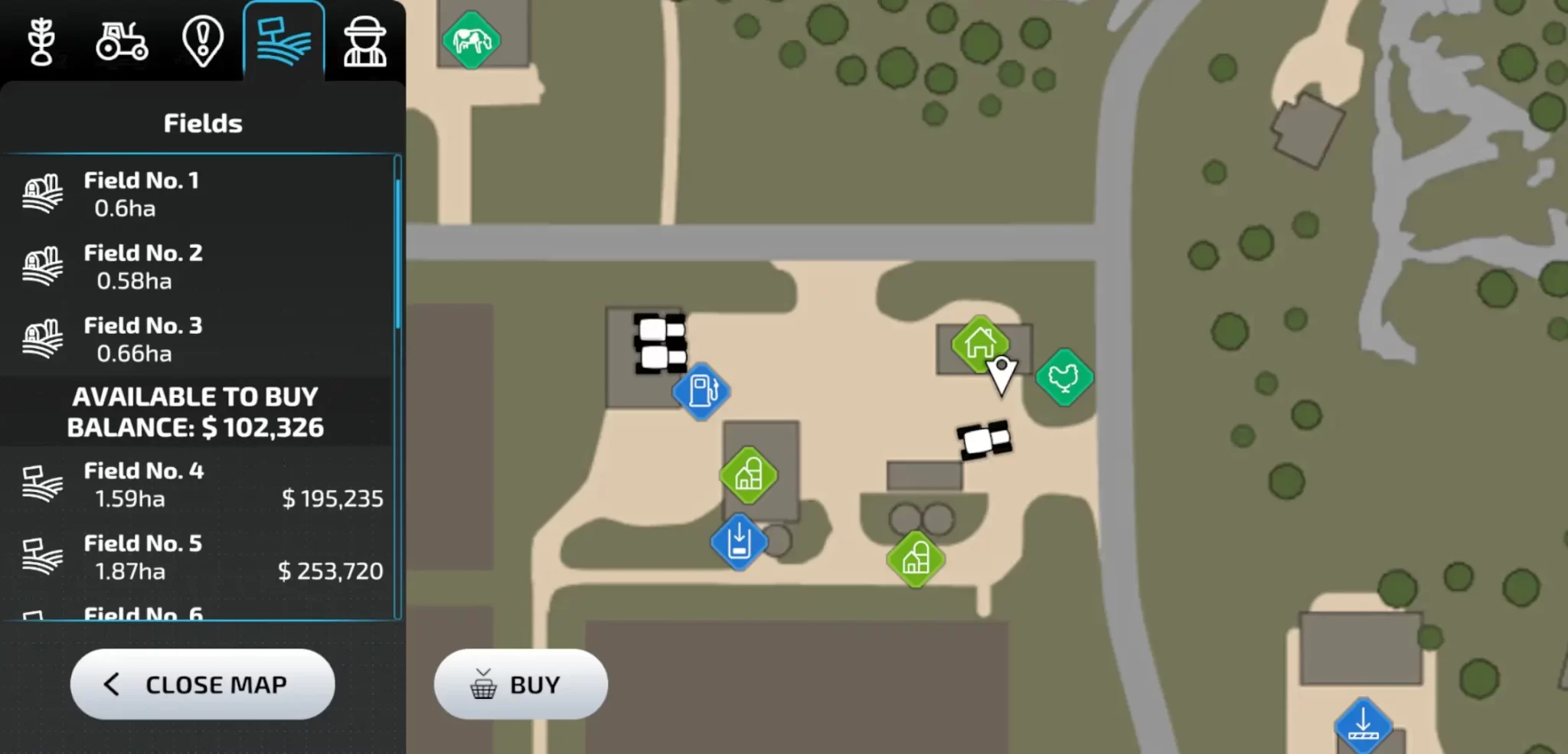Buy the selected field
Viewport: 1568px width, 754px height.
pos(521,684)
